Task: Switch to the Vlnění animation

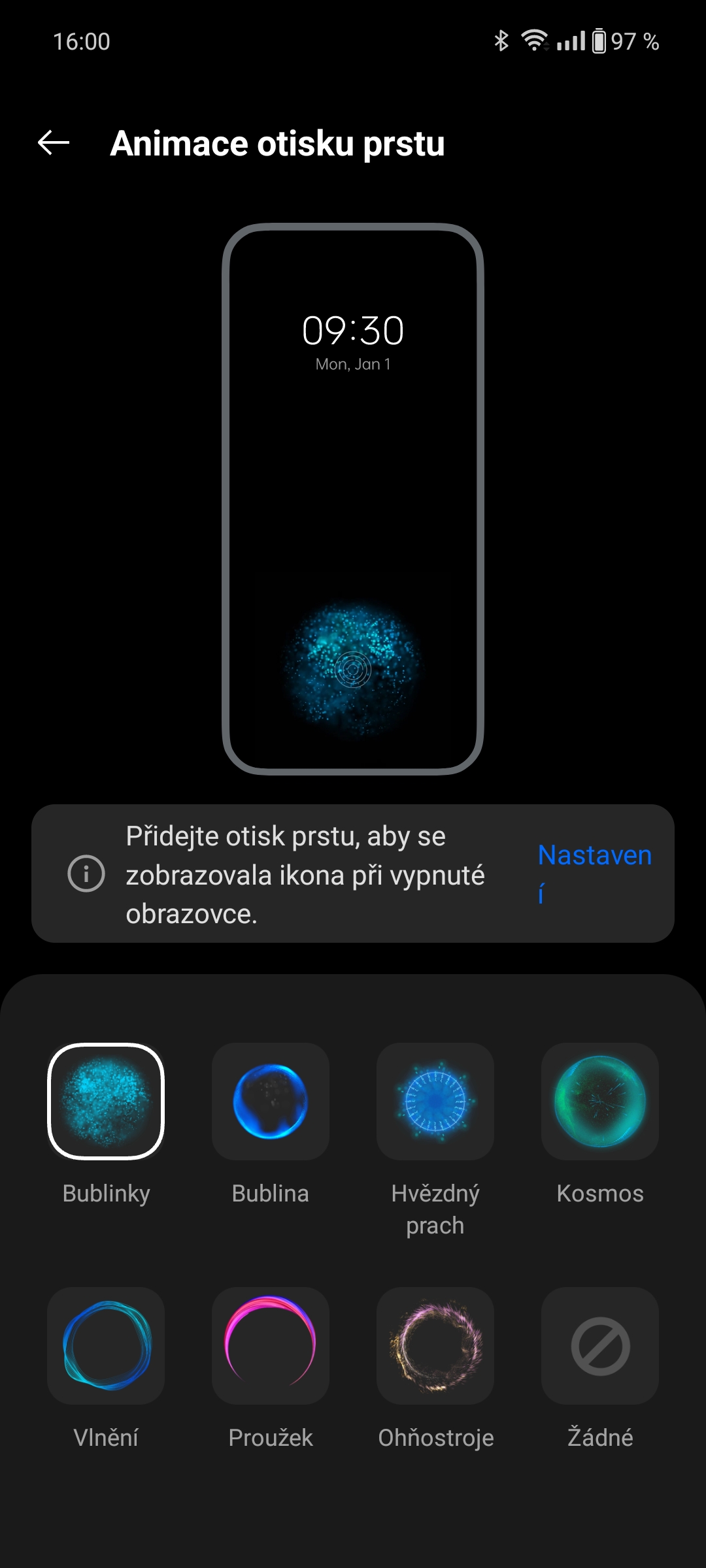Action: (106, 1346)
